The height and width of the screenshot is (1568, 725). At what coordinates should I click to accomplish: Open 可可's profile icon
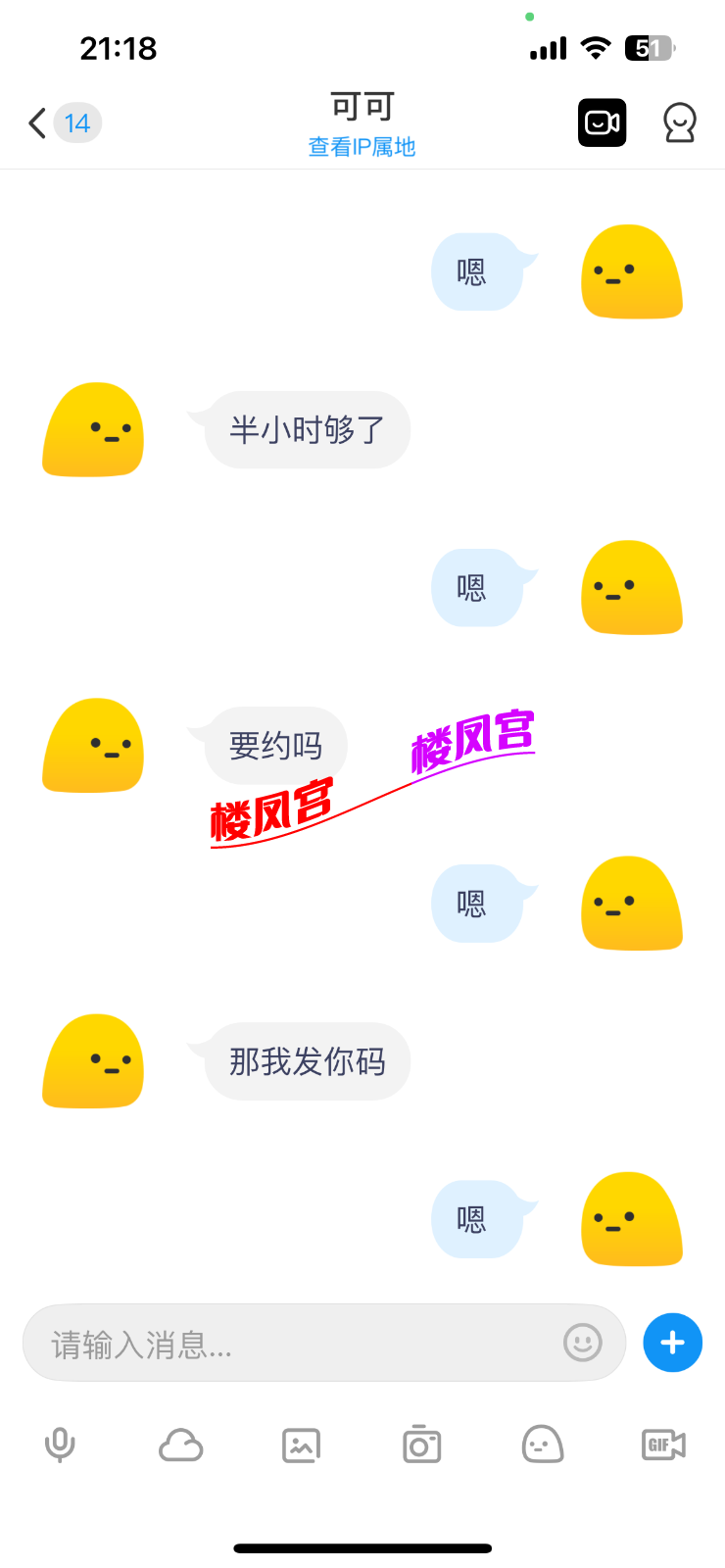click(679, 122)
